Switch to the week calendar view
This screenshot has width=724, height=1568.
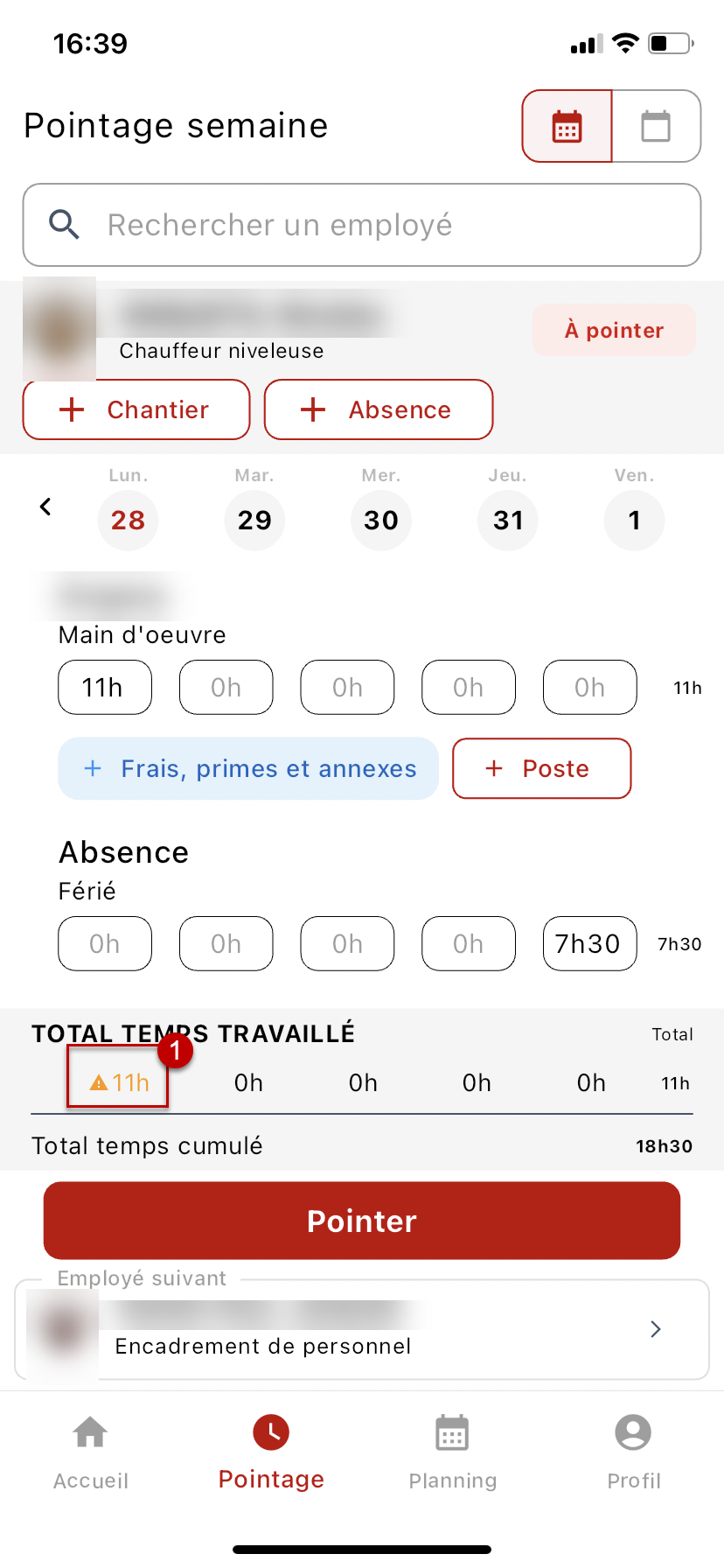point(567,127)
